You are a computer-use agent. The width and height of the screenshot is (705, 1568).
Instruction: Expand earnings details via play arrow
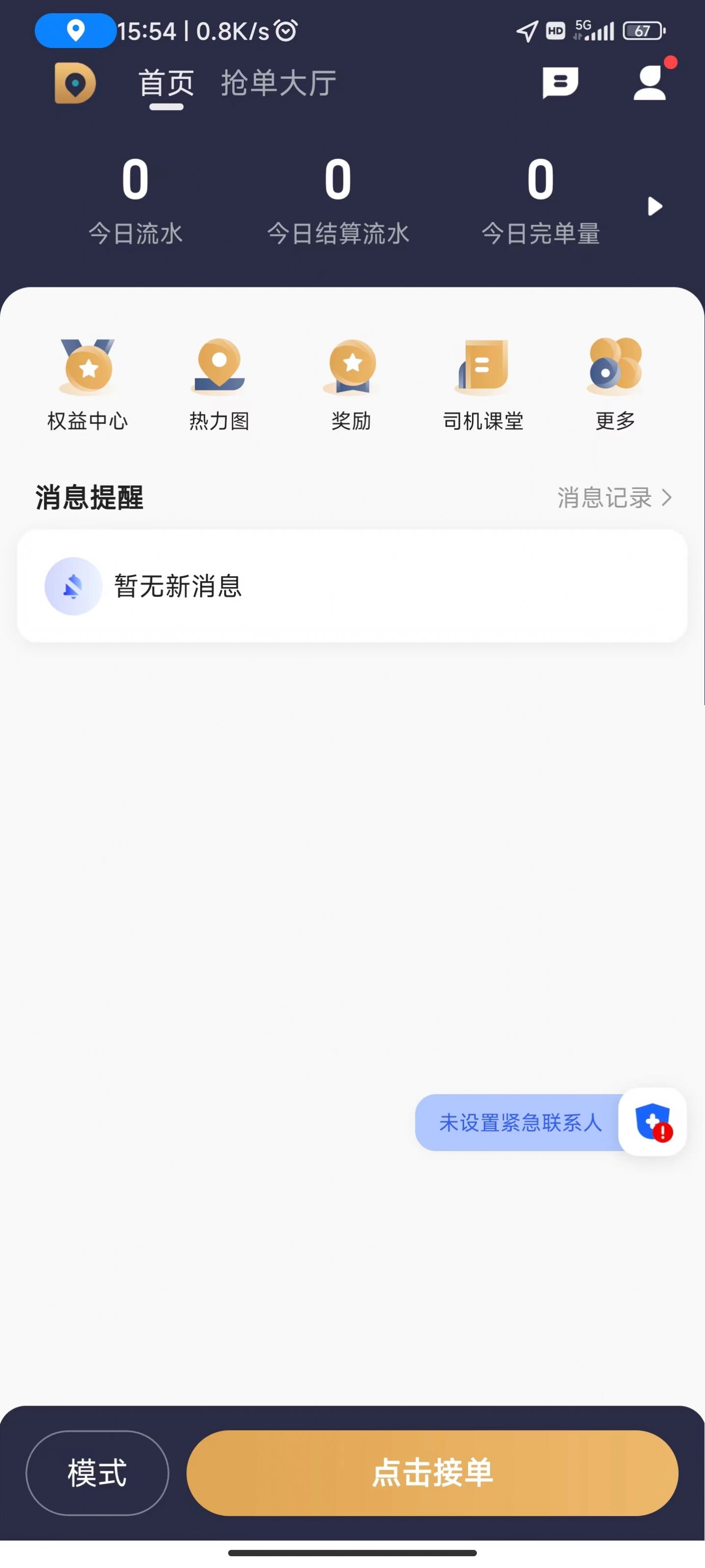click(655, 207)
